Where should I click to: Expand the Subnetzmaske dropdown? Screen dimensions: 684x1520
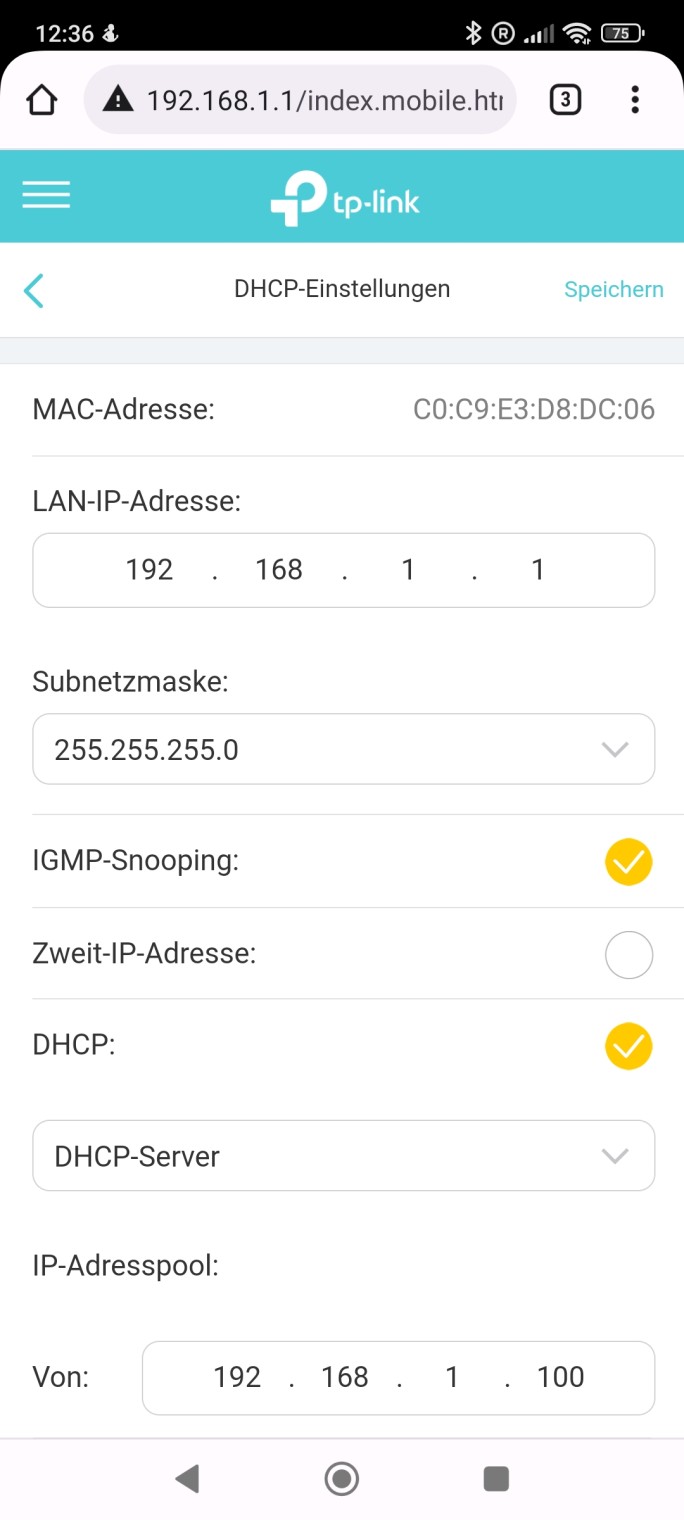coord(343,749)
